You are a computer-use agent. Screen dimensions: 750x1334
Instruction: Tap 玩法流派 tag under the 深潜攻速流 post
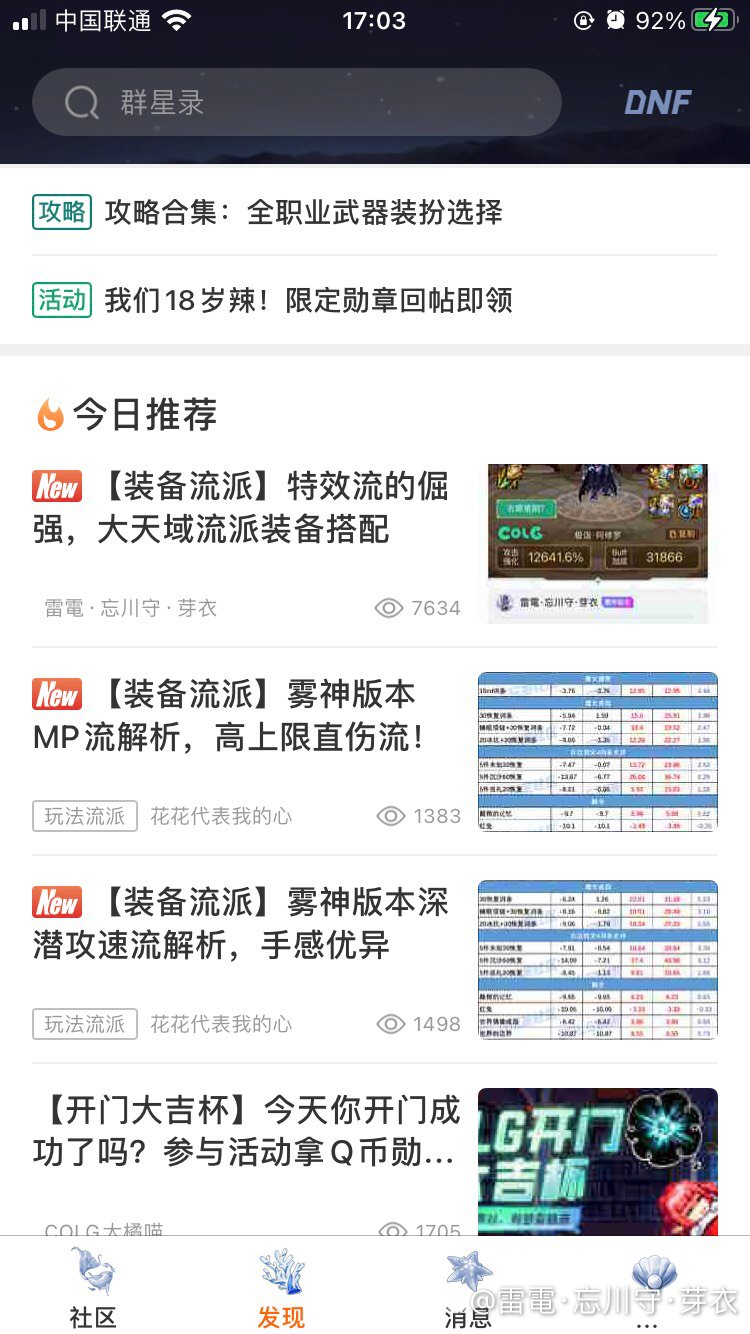(85, 1024)
